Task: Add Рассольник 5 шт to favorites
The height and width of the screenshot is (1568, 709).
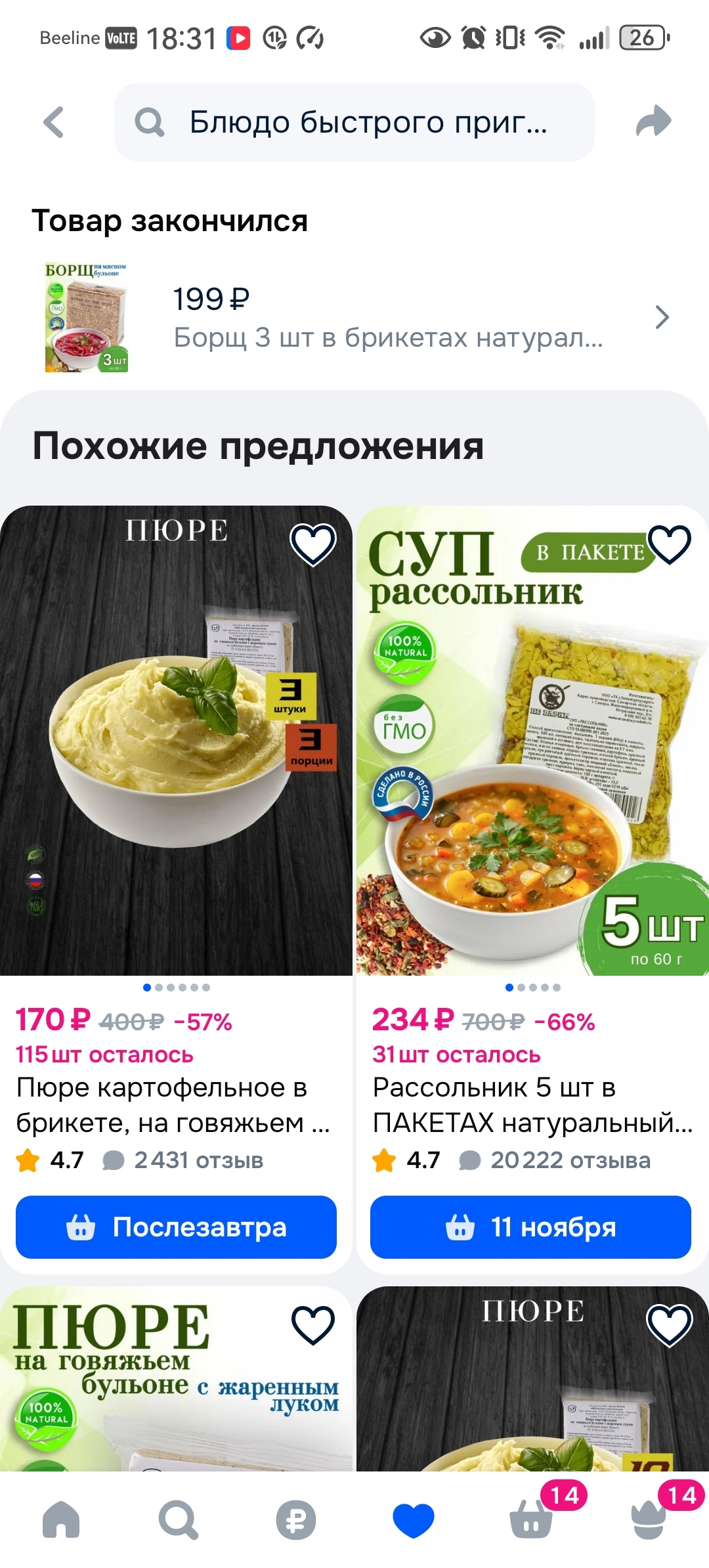Action: tap(669, 544)
